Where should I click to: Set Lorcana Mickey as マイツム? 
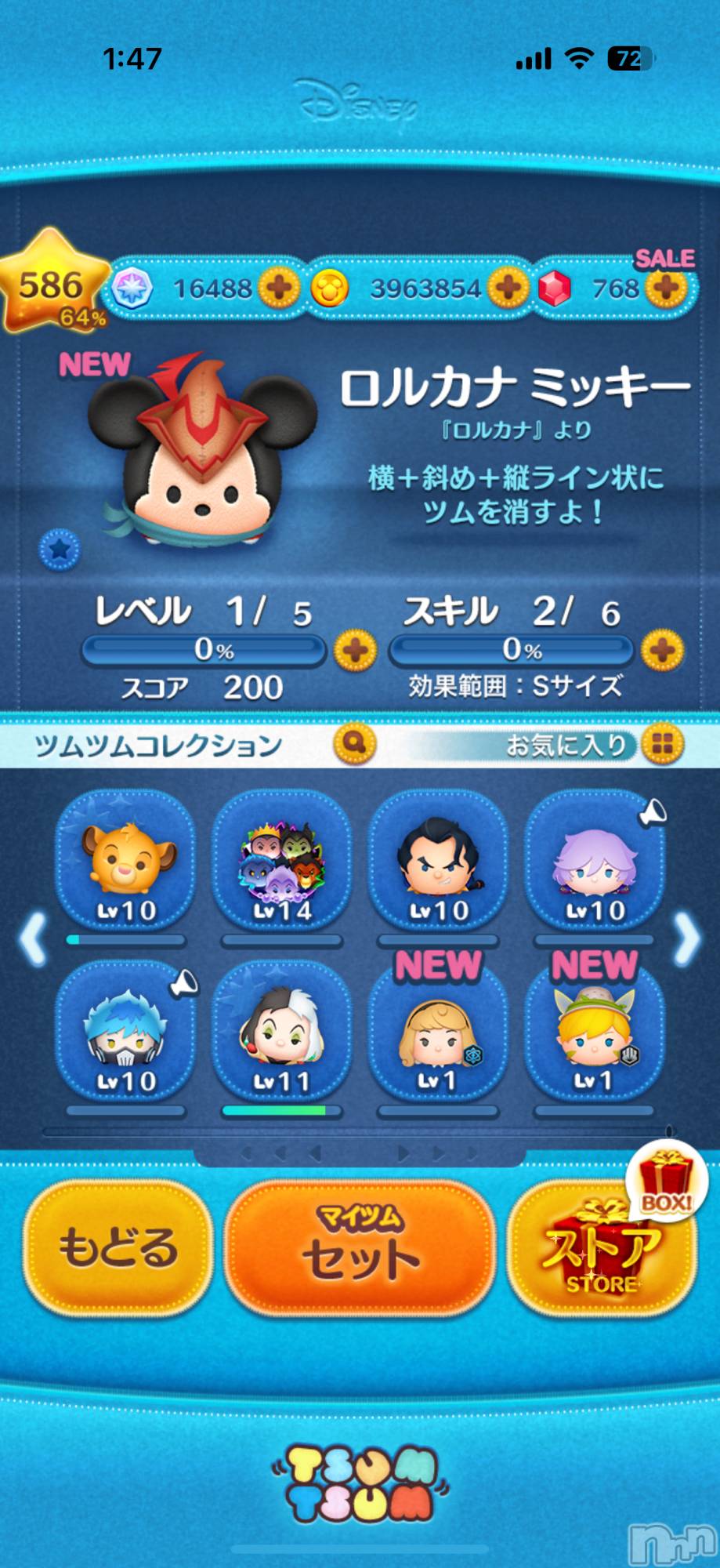tap(360, 1248)
